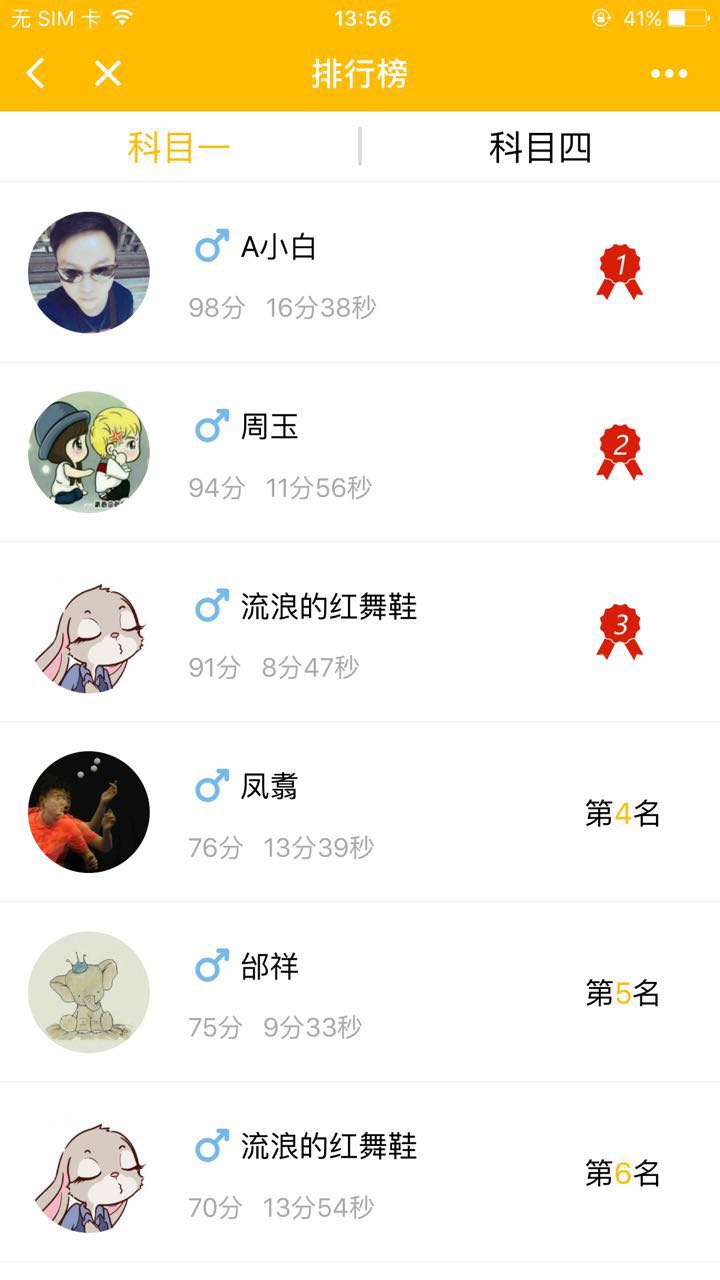
Task: Close the 排行榜 page with X
Action: pyautogui.click(x=107, y=73)
